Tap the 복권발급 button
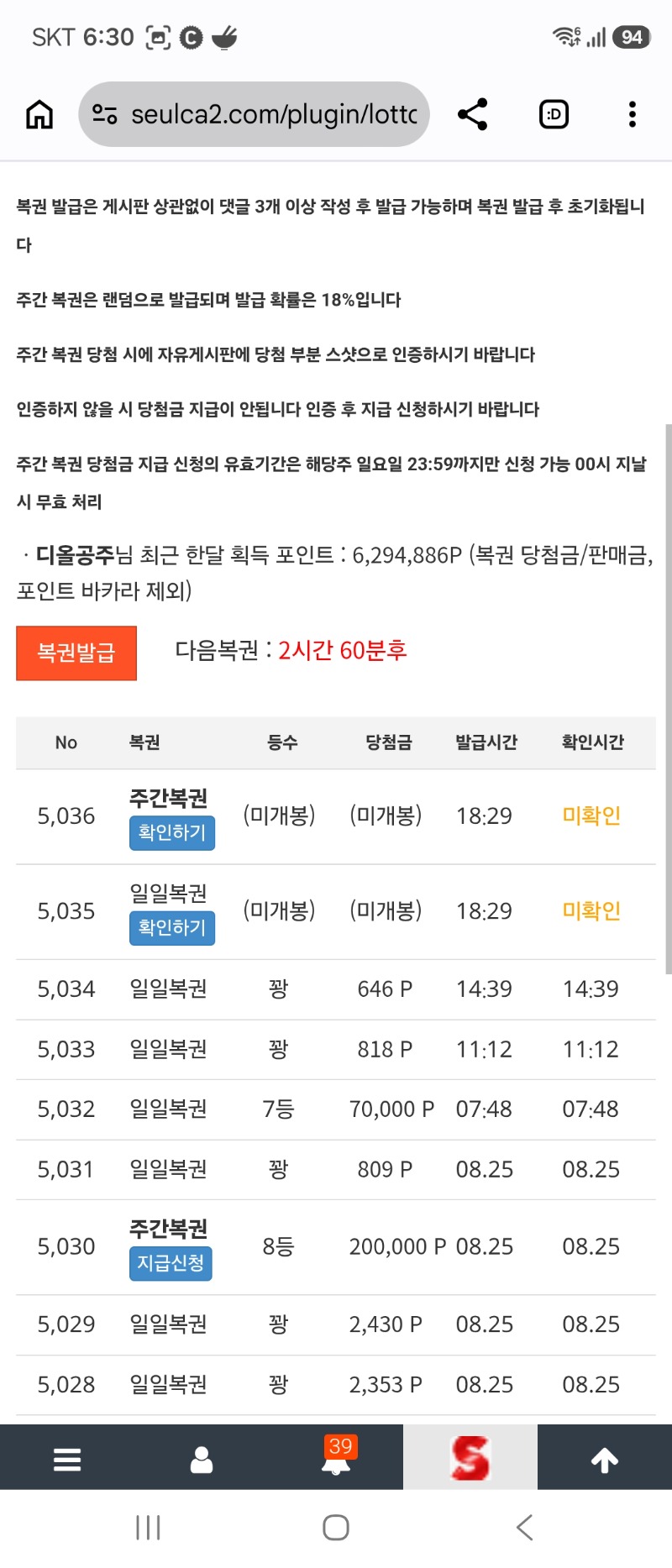Screen dimensions: 672x1568 coord(76,653)
